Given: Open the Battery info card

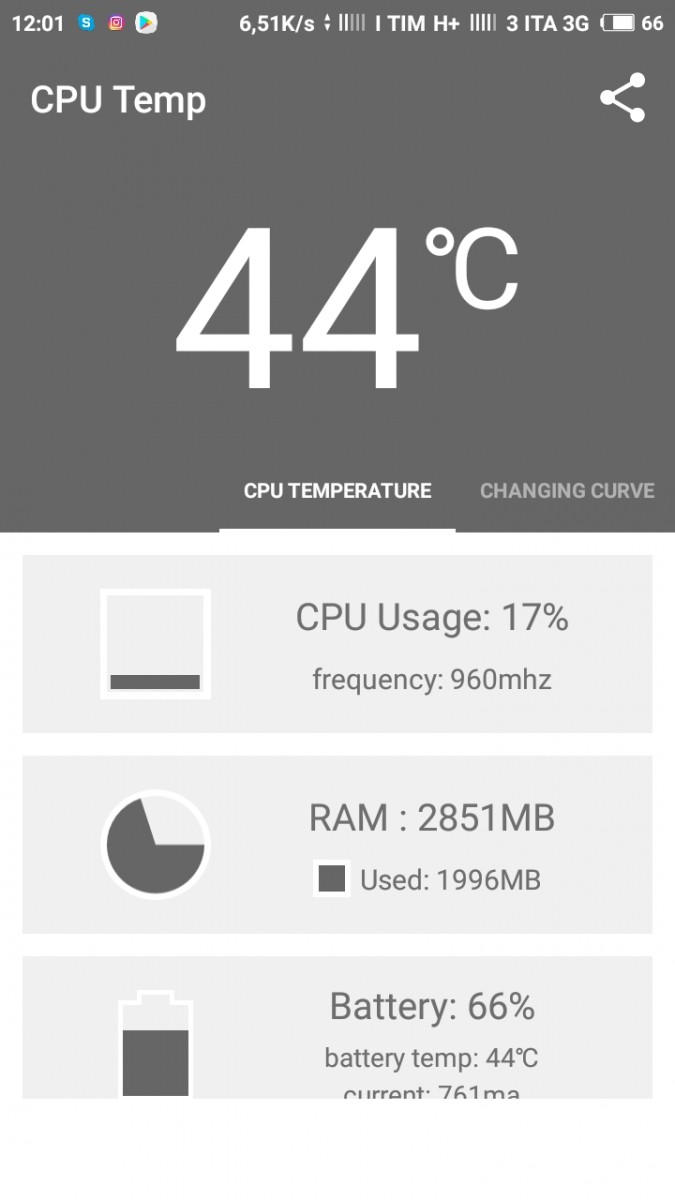Looking at the screenshot, I should [337, 1027].
